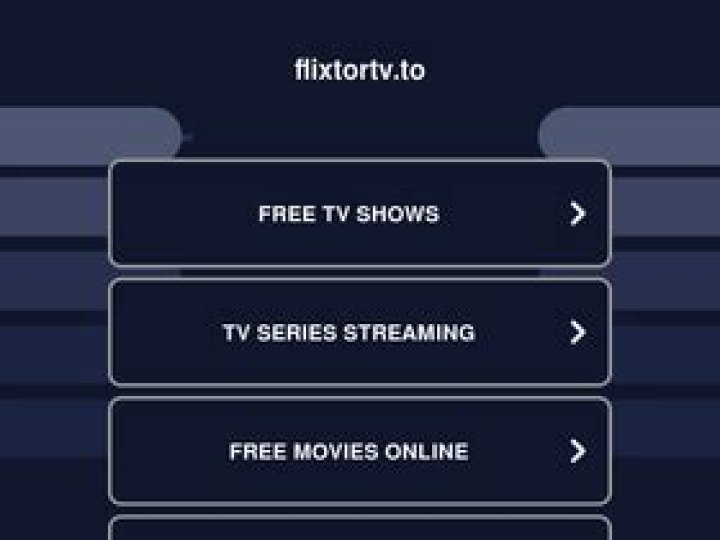Go to Free Movies Online
Image resolution: width=720 pixels, height=540 pixels.
pyautogui.click(x=359, y=451)
